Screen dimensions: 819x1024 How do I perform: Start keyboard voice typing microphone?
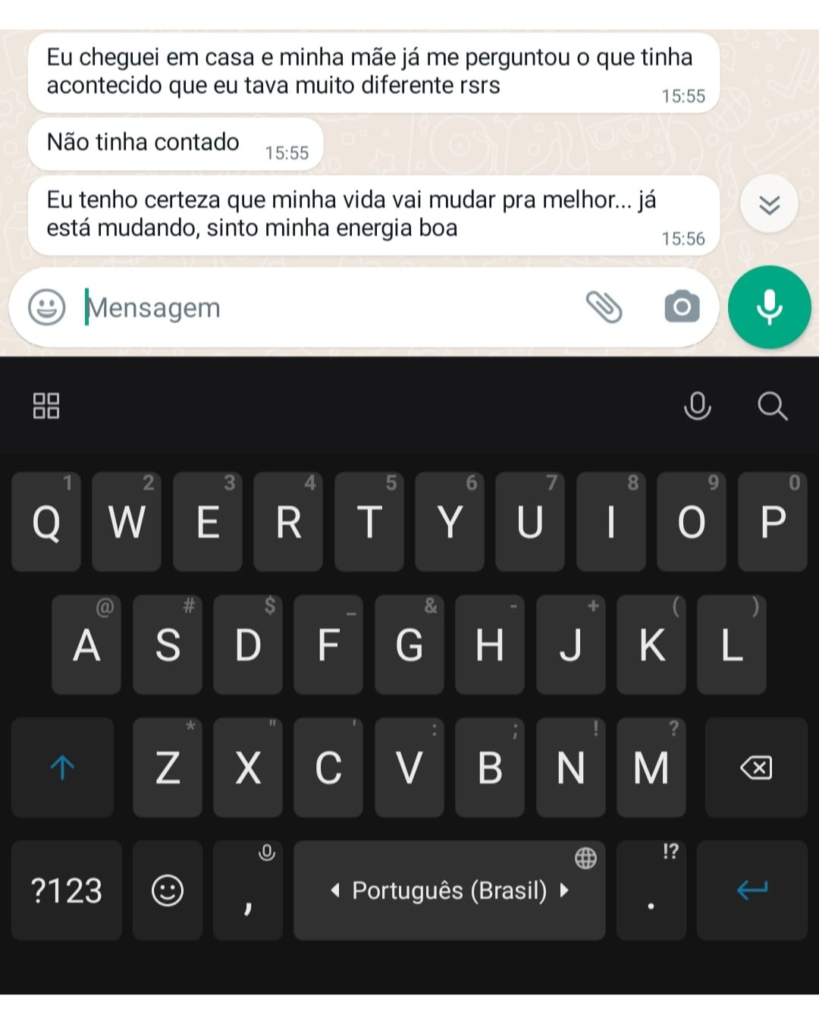(x=697, y=405)
